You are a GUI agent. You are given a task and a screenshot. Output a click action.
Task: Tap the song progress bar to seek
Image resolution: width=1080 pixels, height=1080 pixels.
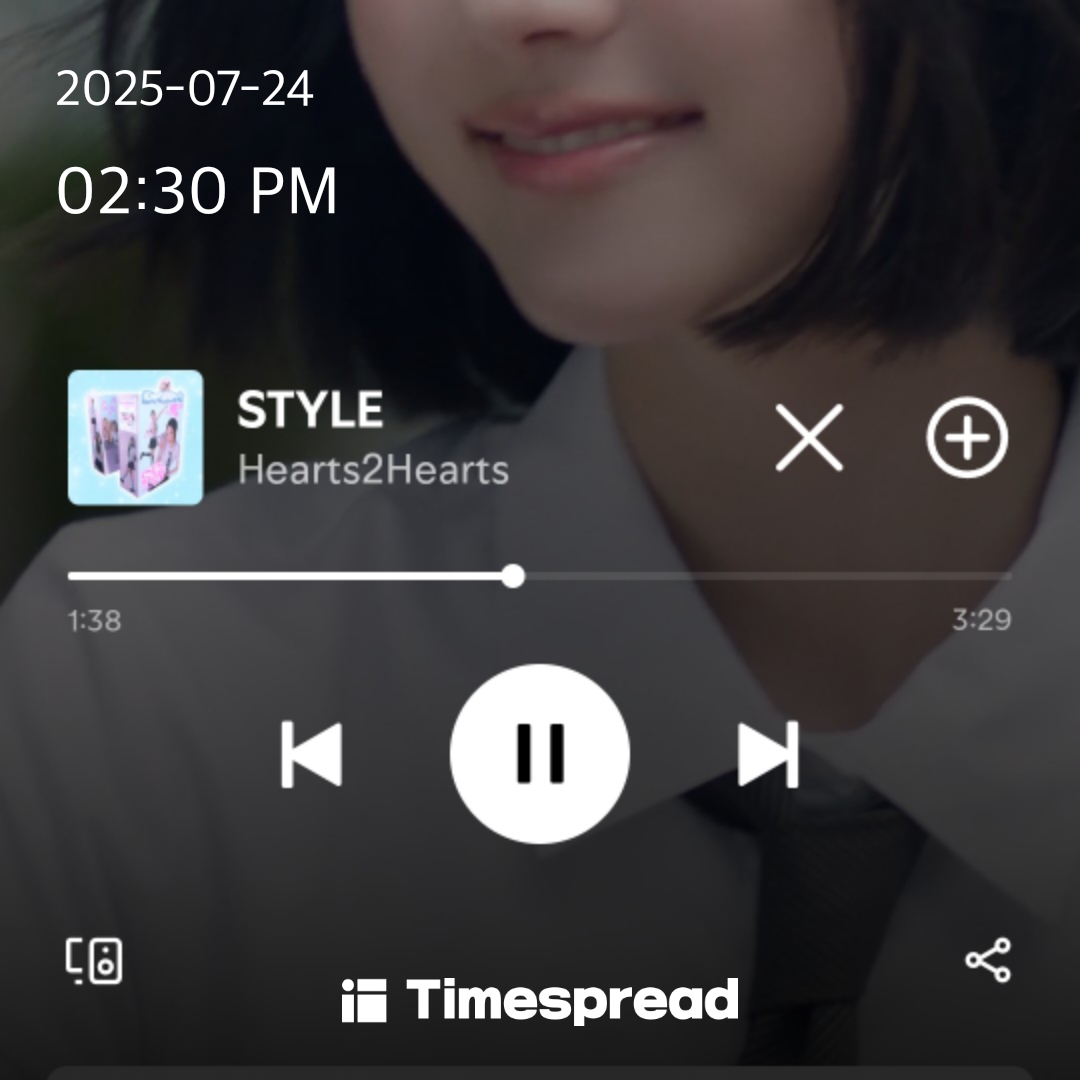click(700, 577)
